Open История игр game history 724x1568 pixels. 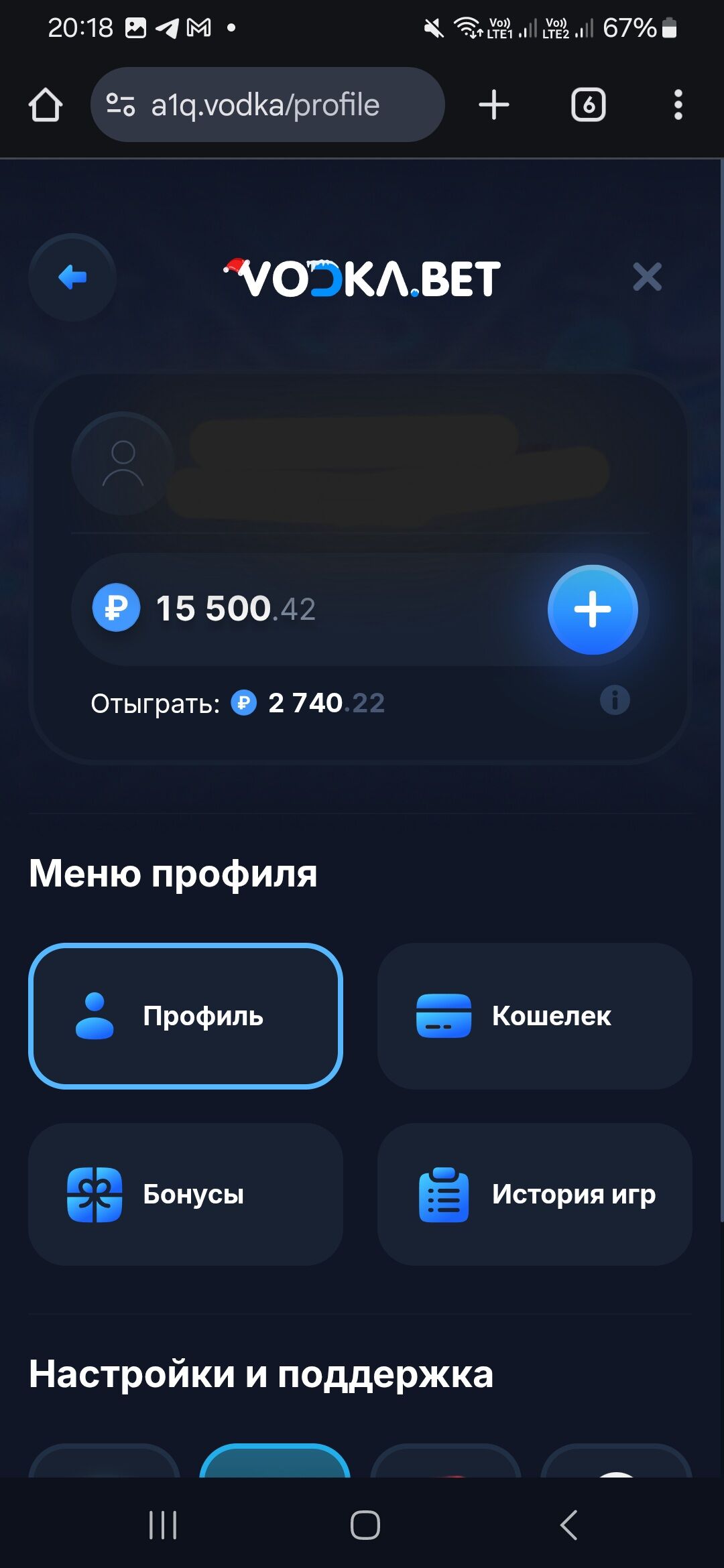pos(534,1194)
